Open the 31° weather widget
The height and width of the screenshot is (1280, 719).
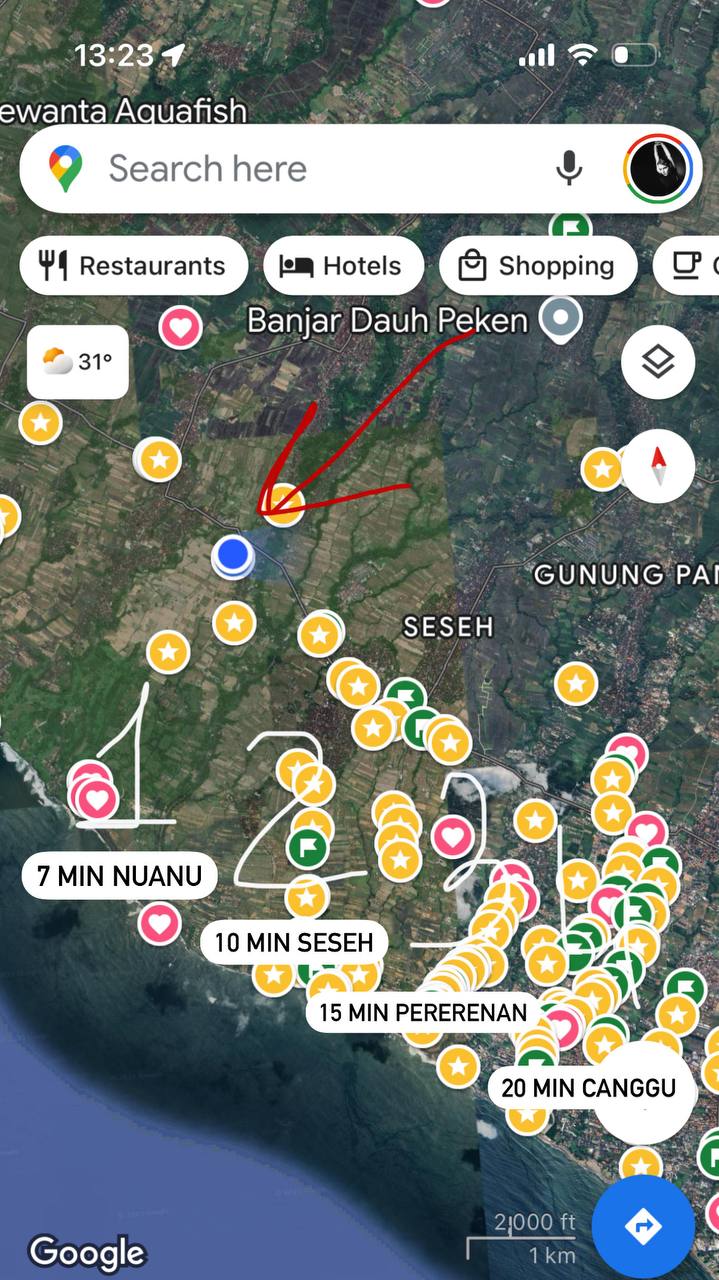(x=77, y=362)
